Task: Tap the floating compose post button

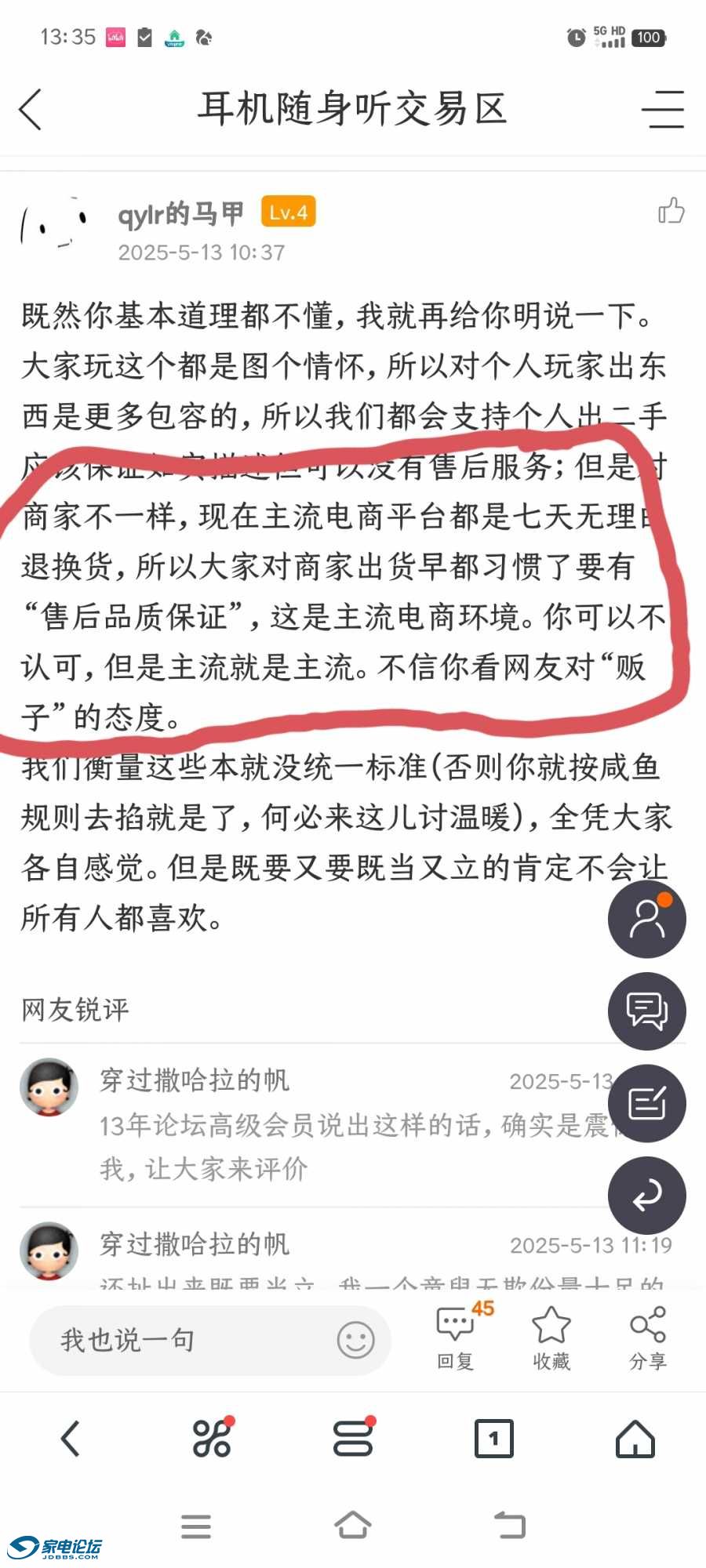Action: point(647,1103)
